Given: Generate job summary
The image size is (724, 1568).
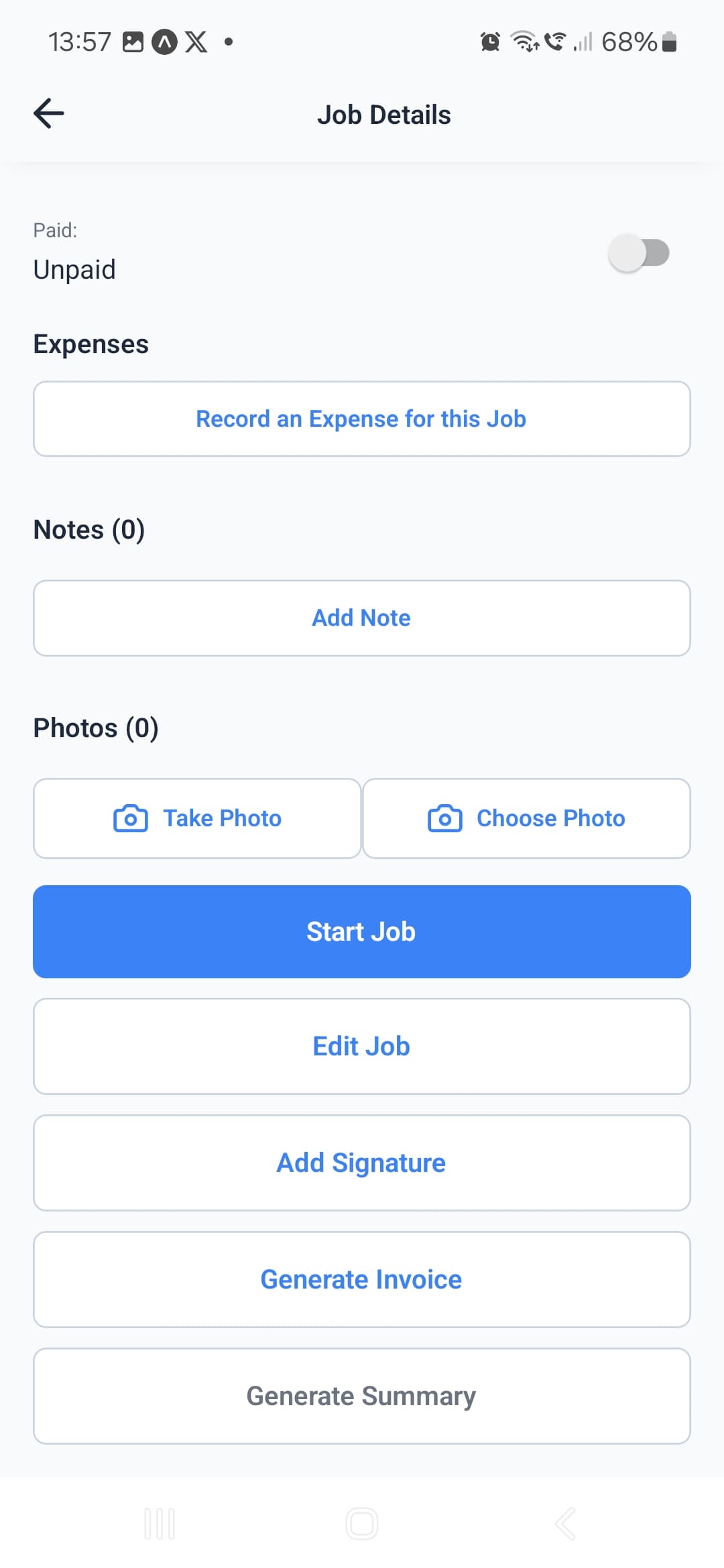Looking at the screenshot, I should click(x=362, y=1396).
